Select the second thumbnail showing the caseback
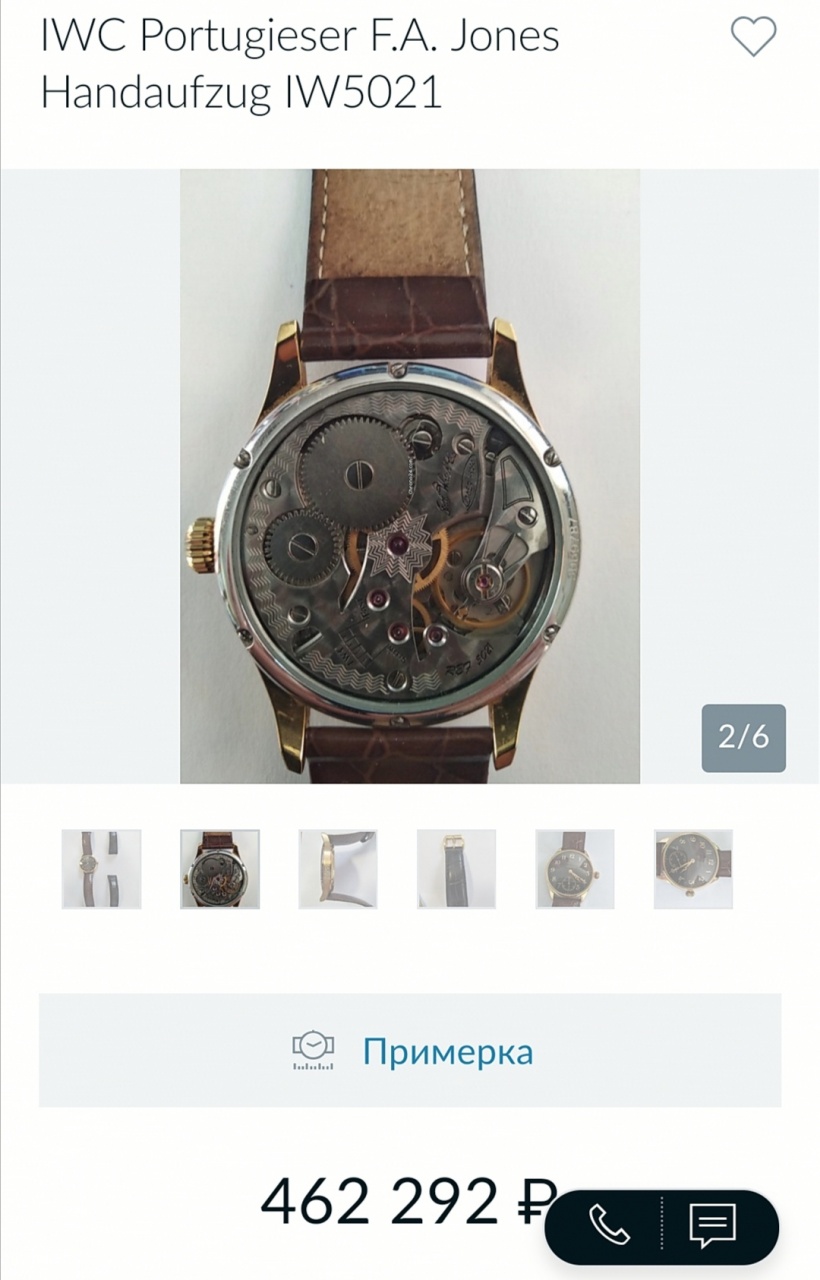This screenshot has height=1280, width=820. [x=220, y=869]
